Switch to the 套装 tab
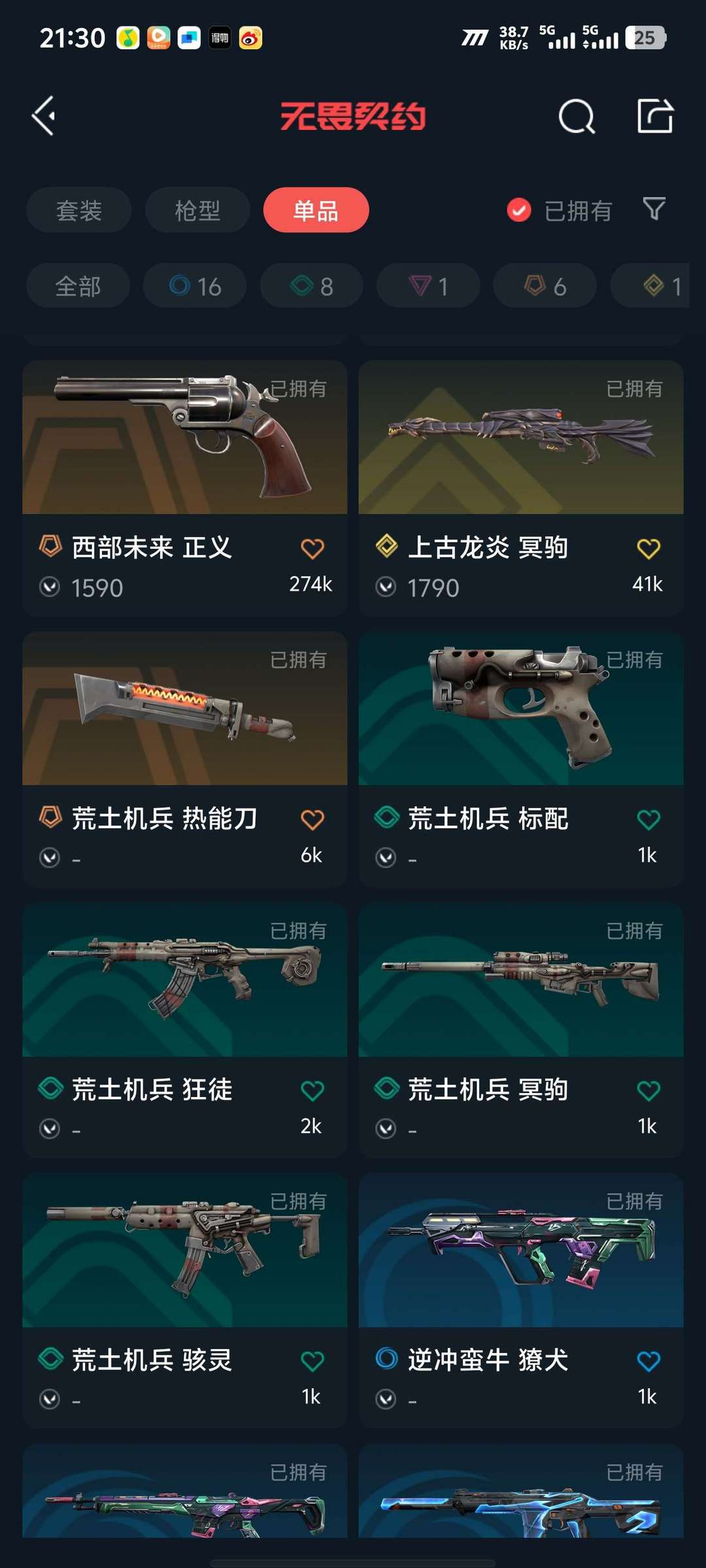706x1568 pixels. pyautogui.click(x=79, y=210)
